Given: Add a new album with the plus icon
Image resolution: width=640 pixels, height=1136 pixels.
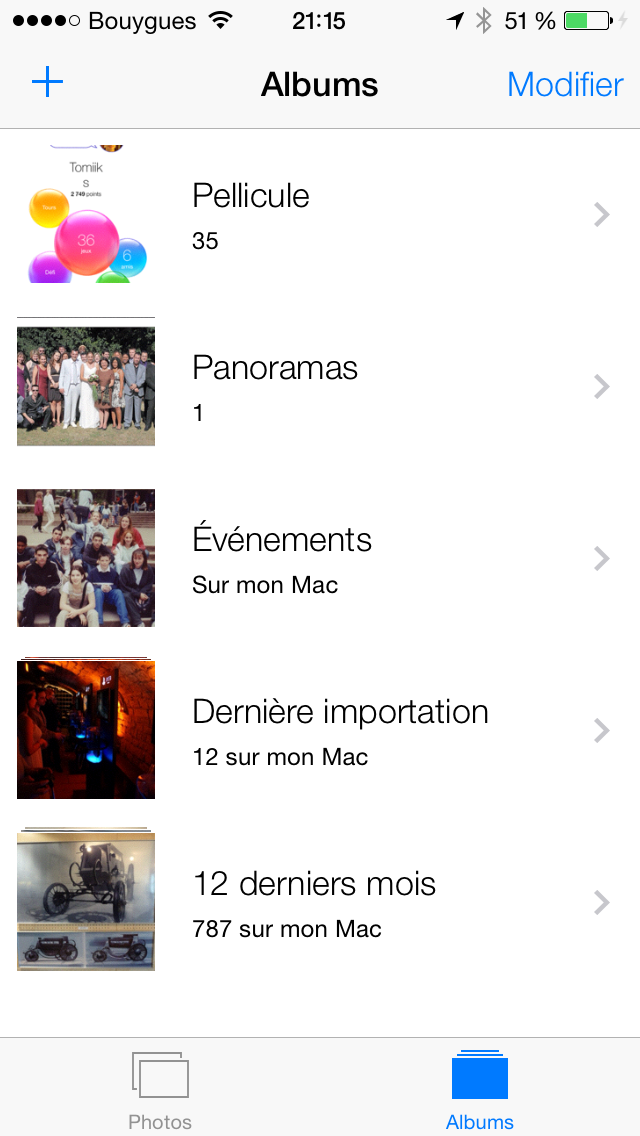Looking at the screenshot, I should pyautogui.click(x=47, y=83).
